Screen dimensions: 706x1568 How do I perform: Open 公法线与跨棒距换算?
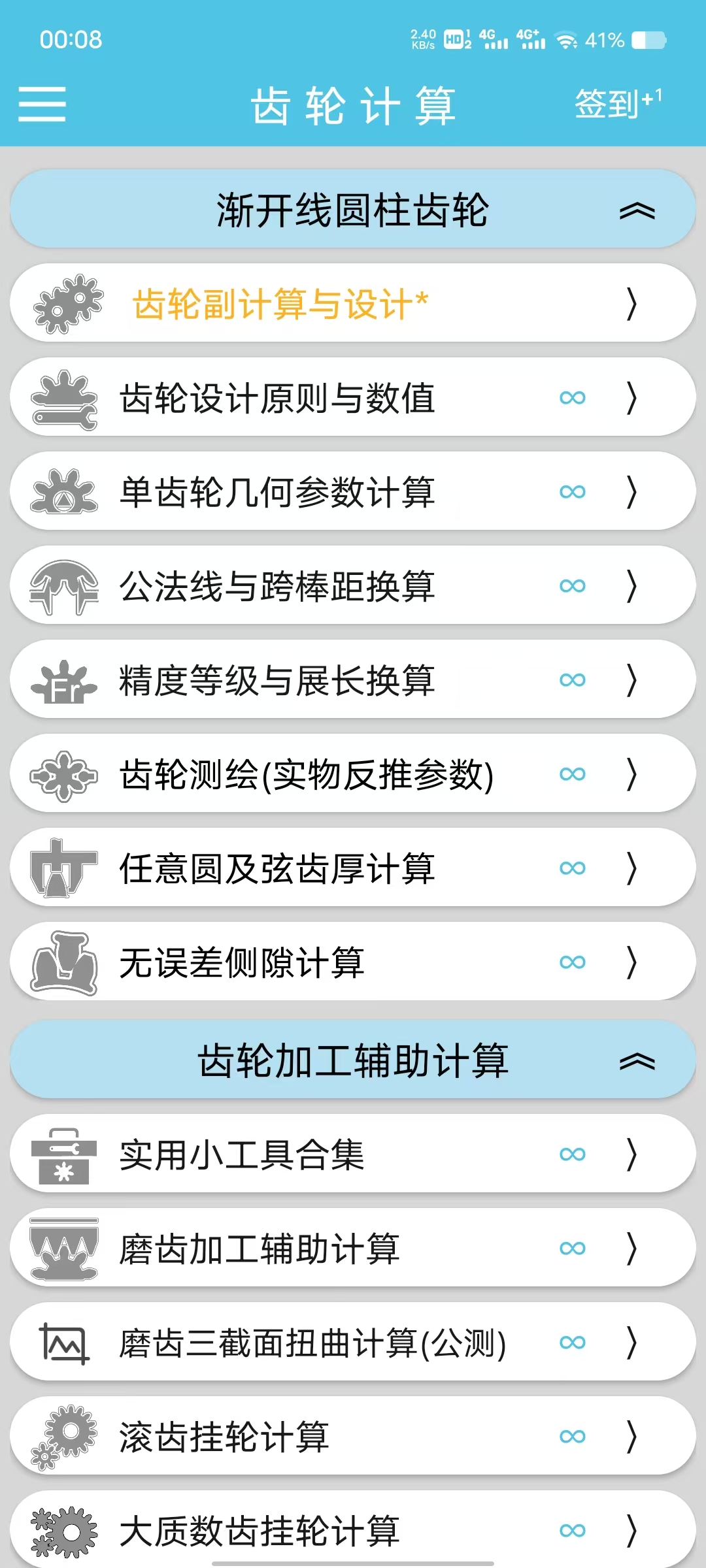tap(353, 585)
